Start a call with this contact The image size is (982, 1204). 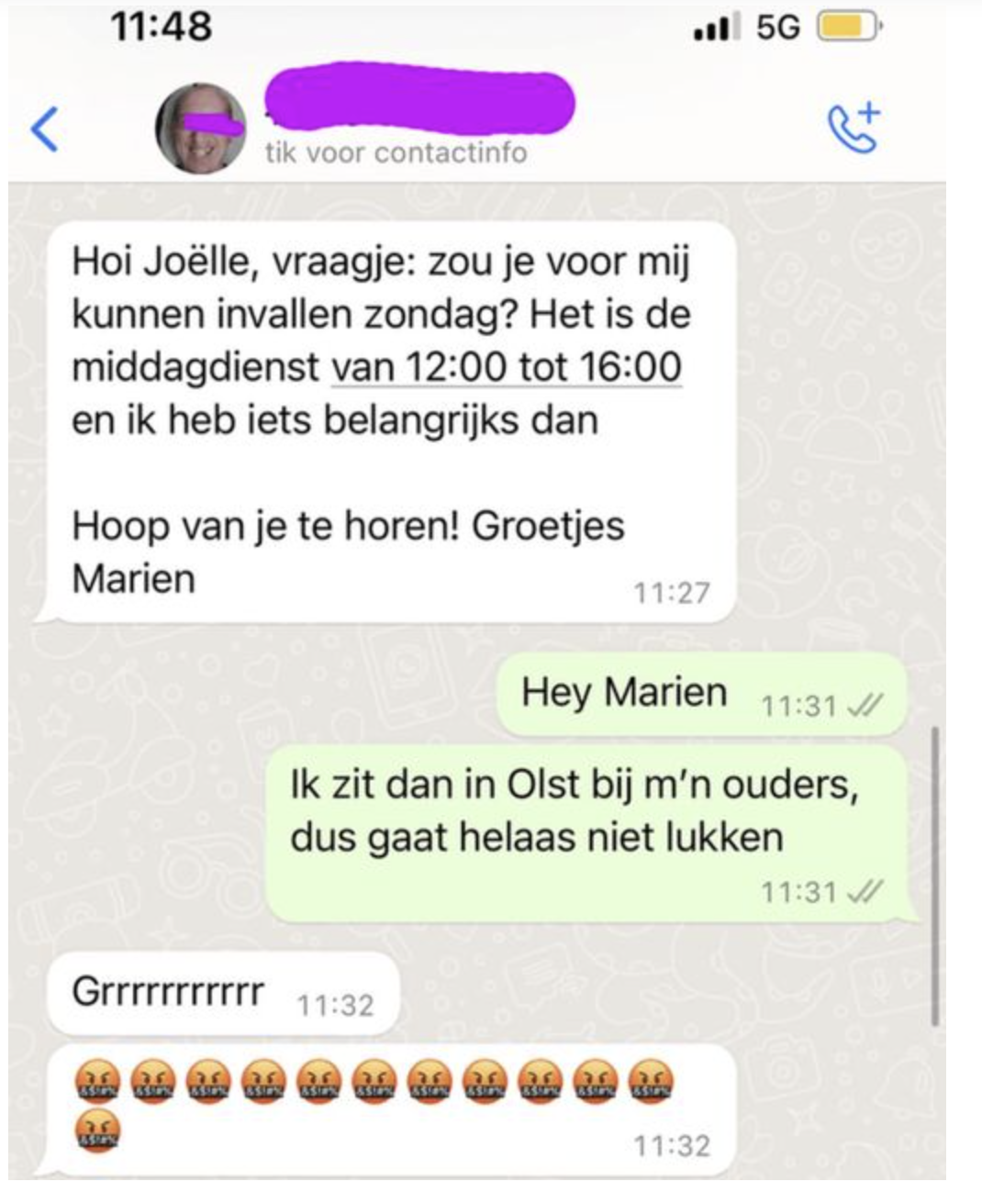click(x=854, y=128)
